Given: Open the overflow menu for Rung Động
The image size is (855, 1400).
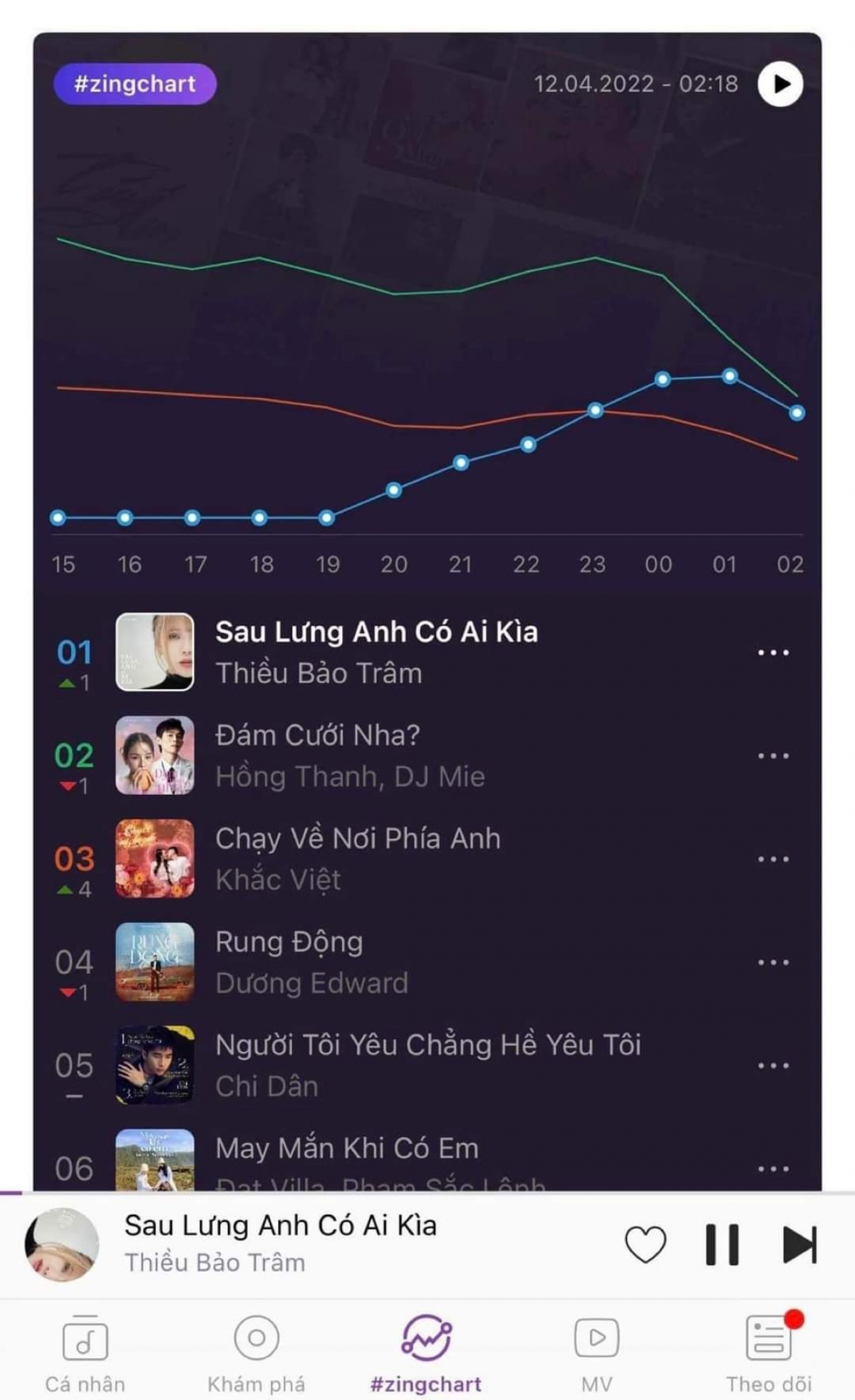Looking at the screenshot, I should pyautogui.click(x=773, y=962).
